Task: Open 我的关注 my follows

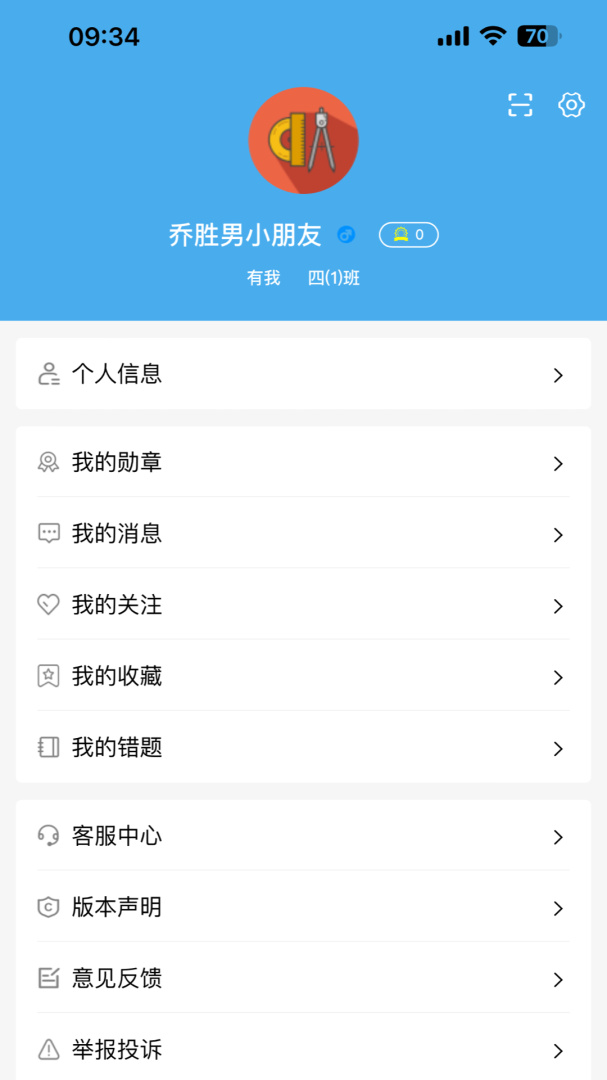Action: tap(303, 605)
